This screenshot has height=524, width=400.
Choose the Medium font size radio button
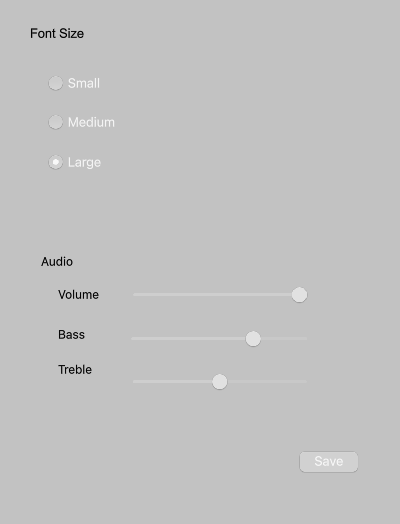(55, 122)
